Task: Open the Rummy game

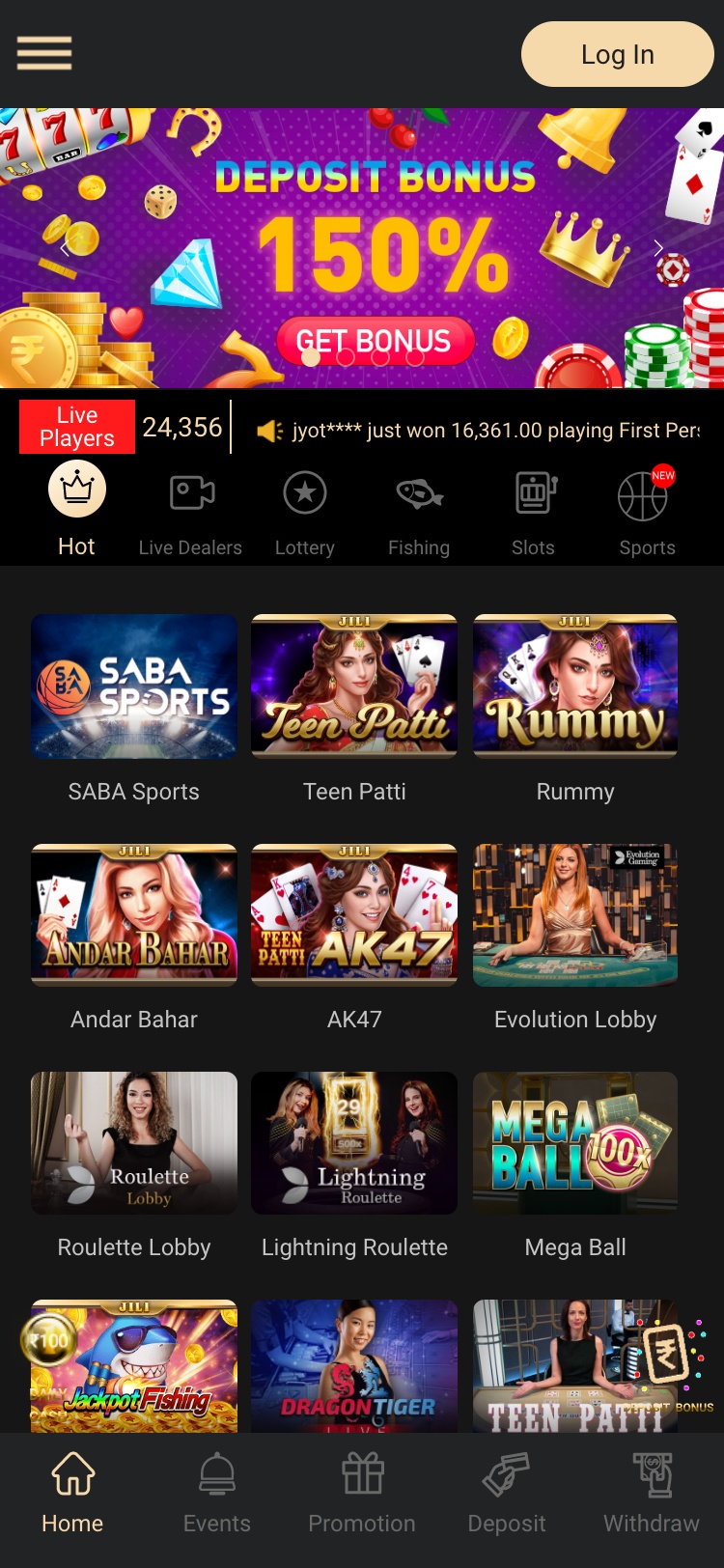Action: coord(575,686)
